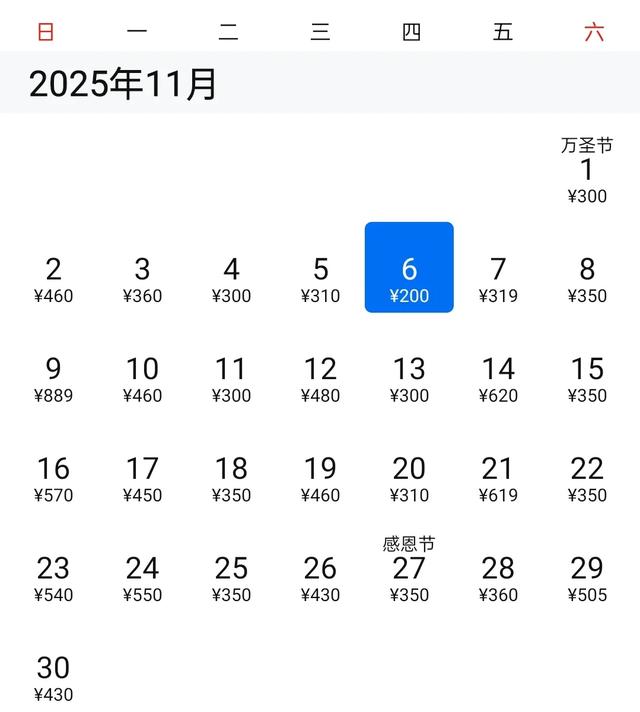Choose November 7 at ¥319

(x=498, y=278)
